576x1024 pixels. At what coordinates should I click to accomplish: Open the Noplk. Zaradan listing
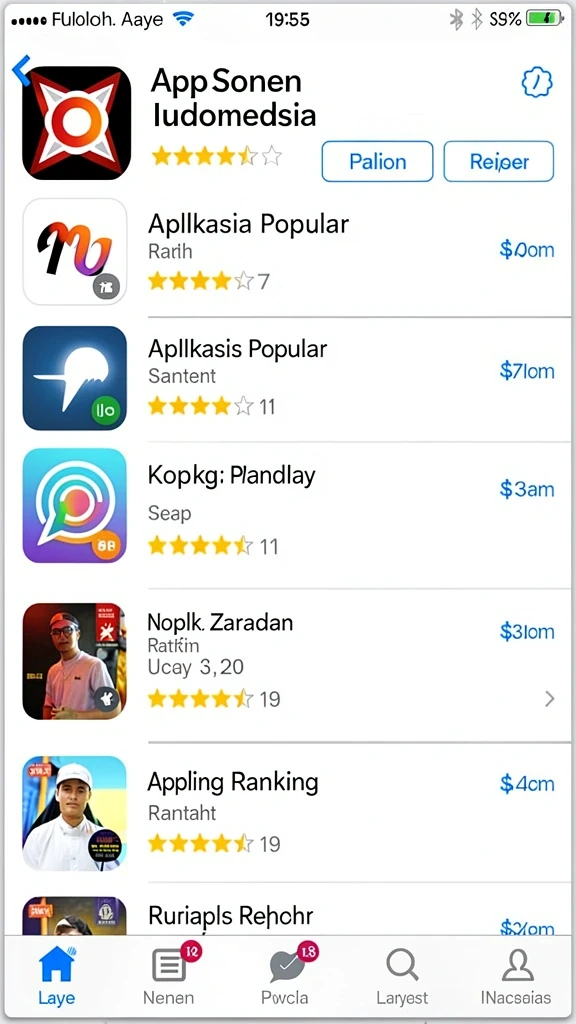pyautogui.click(x=288, y=662)
